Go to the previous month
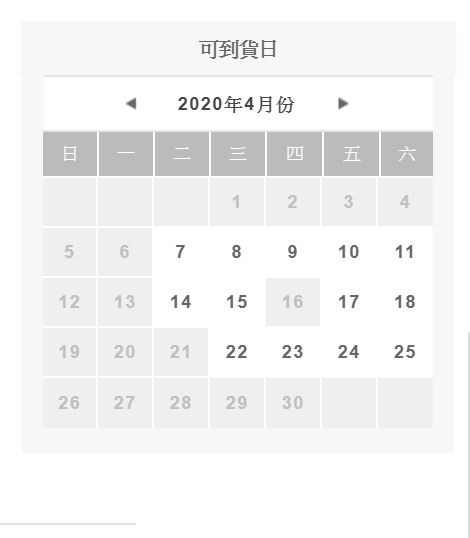 [x=131, y=104]
